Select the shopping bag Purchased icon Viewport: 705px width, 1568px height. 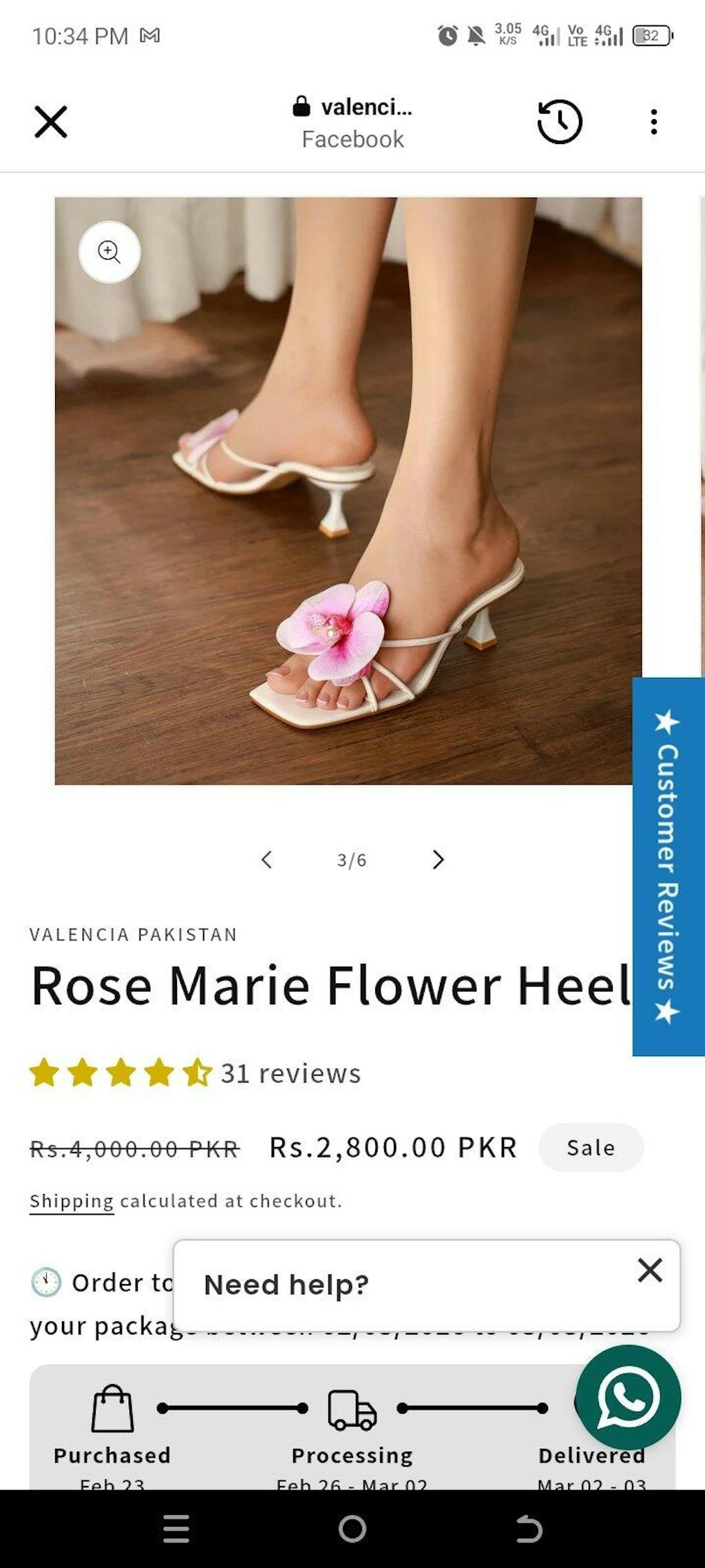point(111,1409)
